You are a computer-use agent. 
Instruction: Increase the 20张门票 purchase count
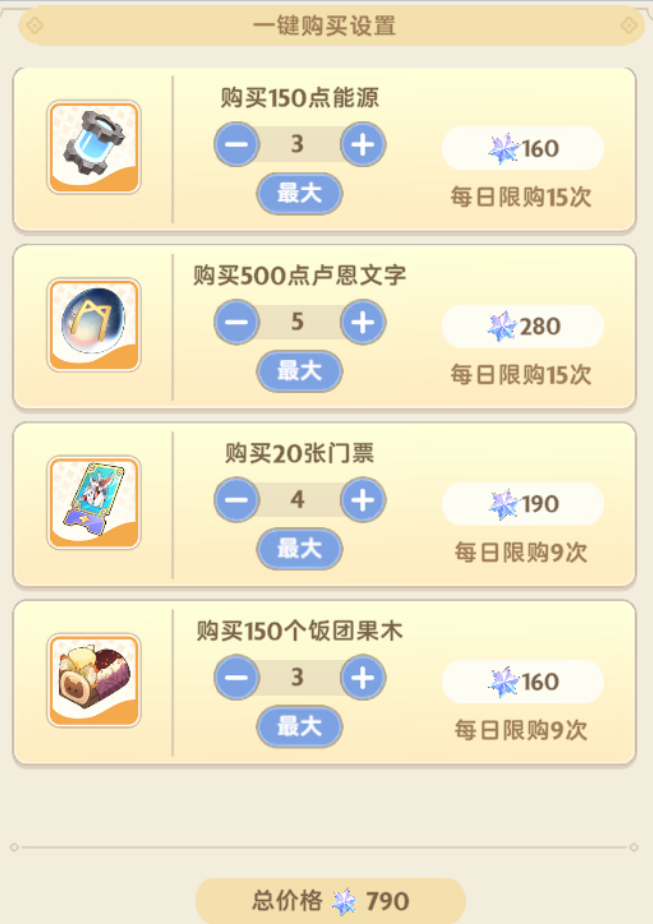click(x=362, y=500)
